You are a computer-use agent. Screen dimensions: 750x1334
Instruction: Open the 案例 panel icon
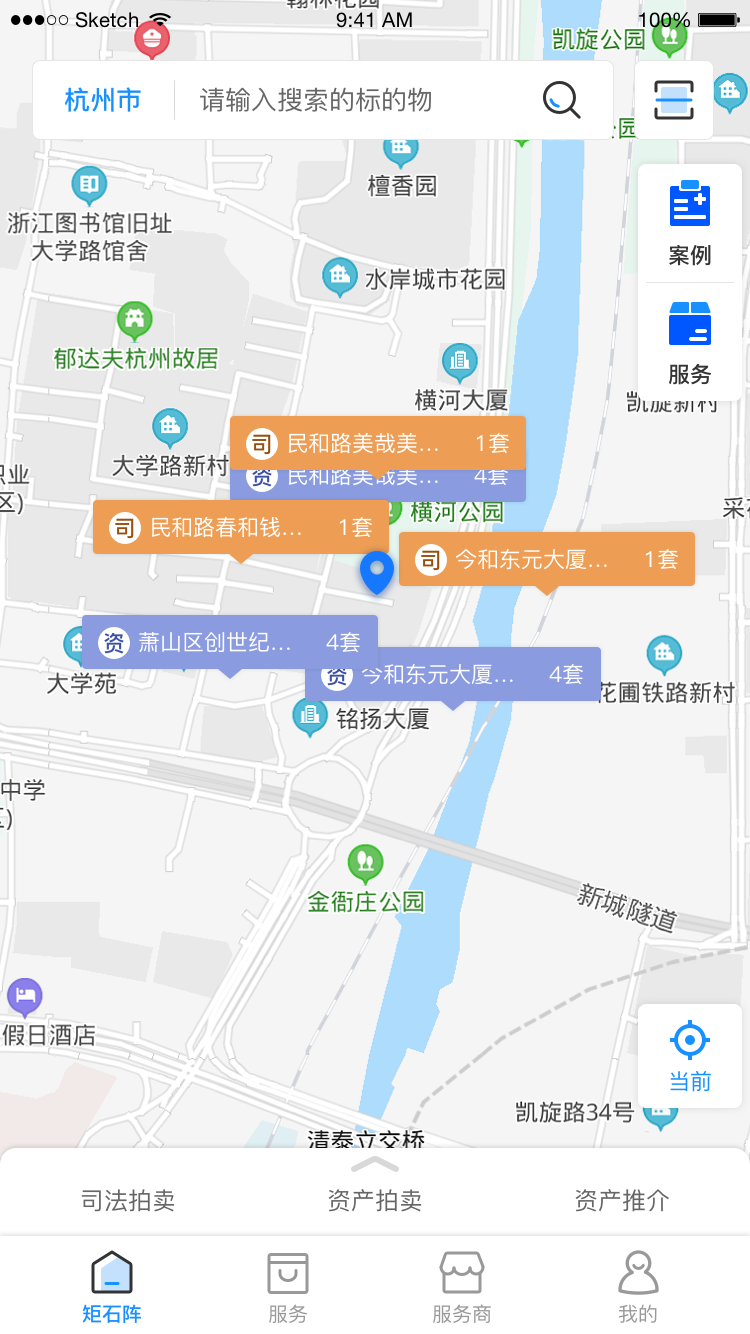(x=689, y=205)
